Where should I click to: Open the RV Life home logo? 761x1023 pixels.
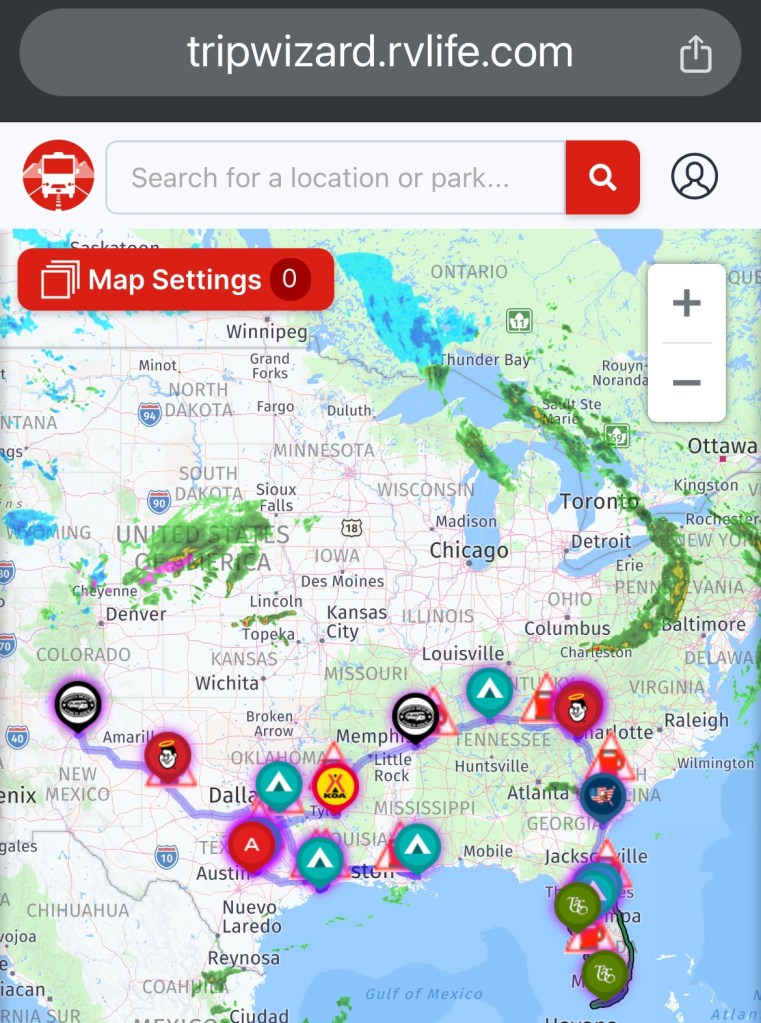point(58,176)
